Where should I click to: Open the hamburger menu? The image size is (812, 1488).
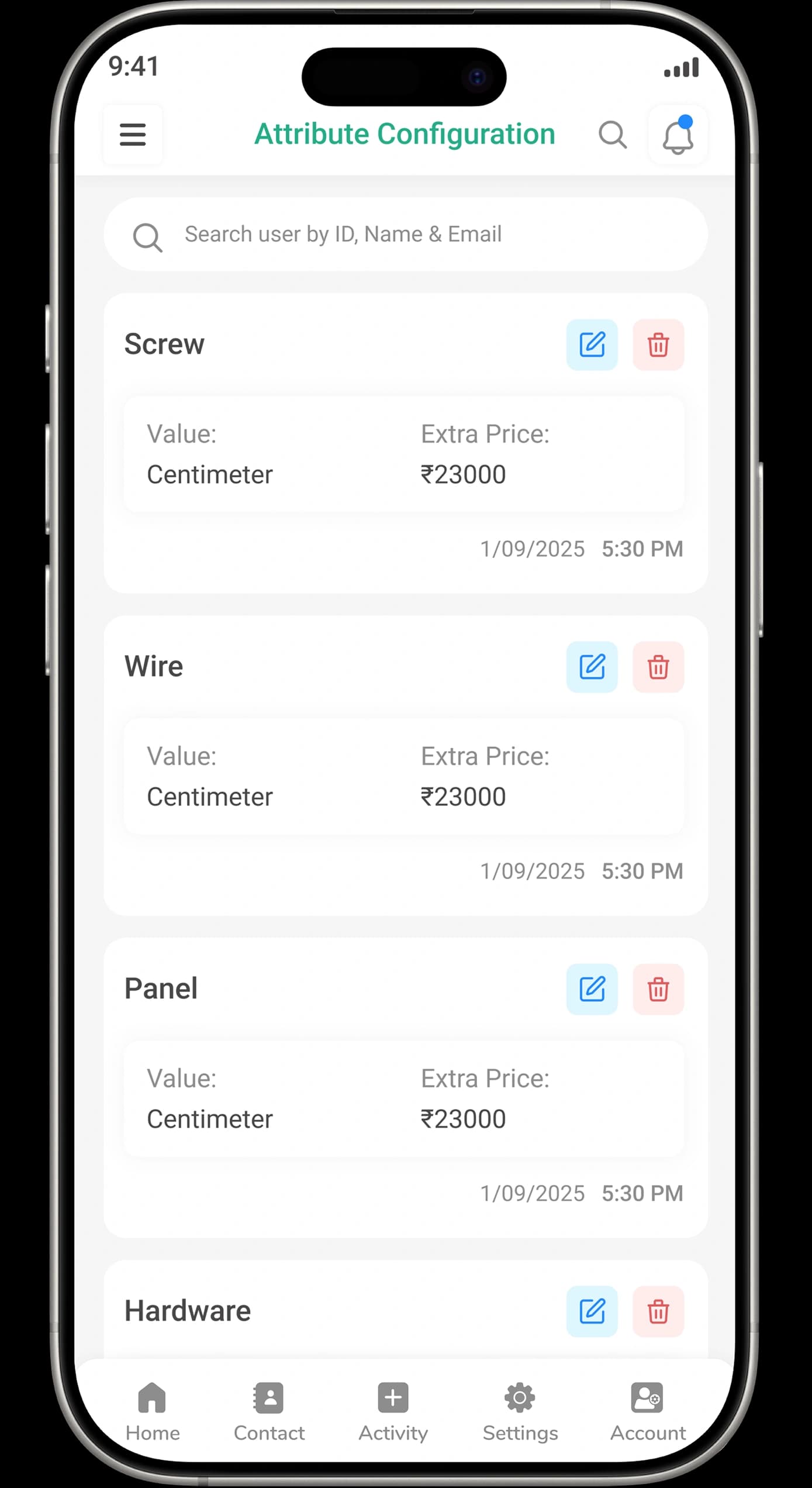coord(133,135)
